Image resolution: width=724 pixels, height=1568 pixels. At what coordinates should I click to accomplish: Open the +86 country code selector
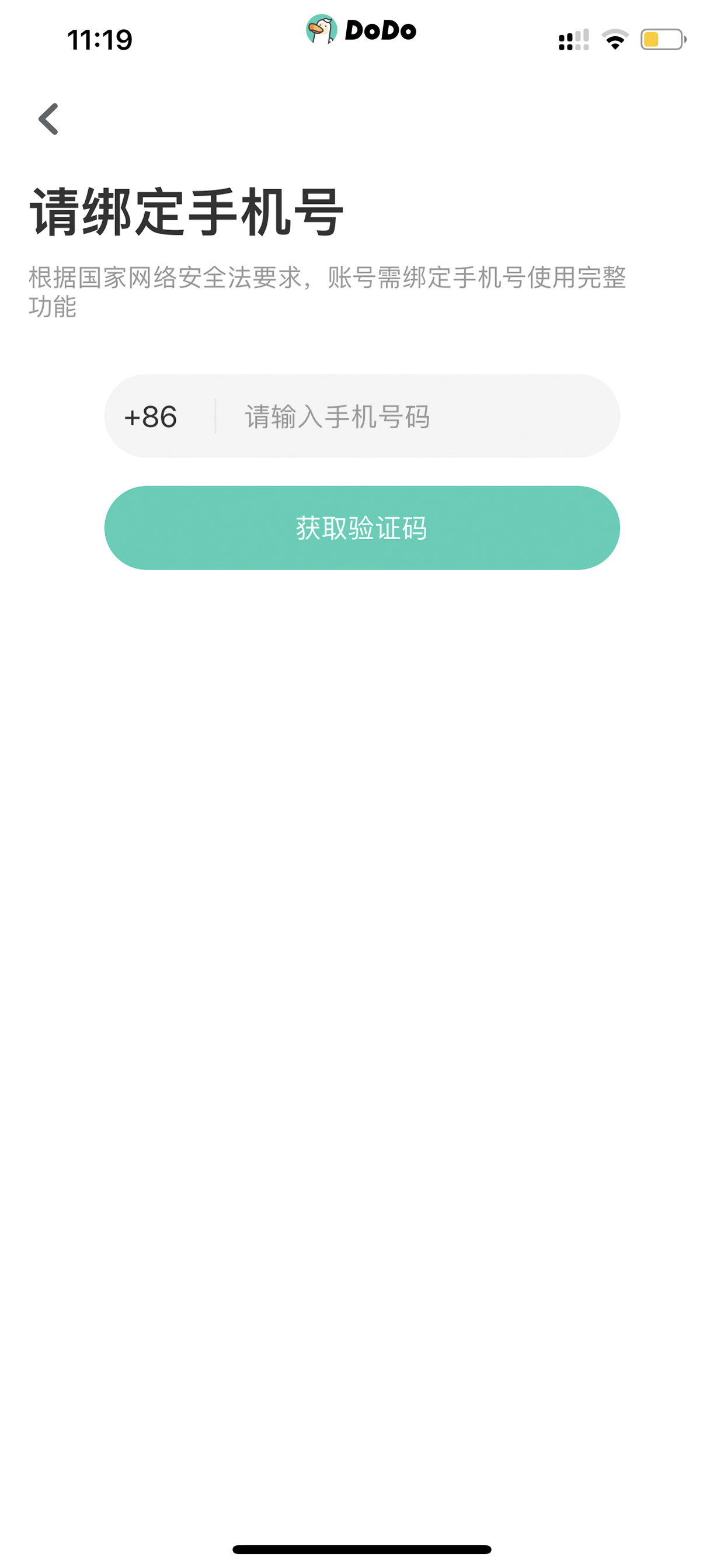click(151, 417)
